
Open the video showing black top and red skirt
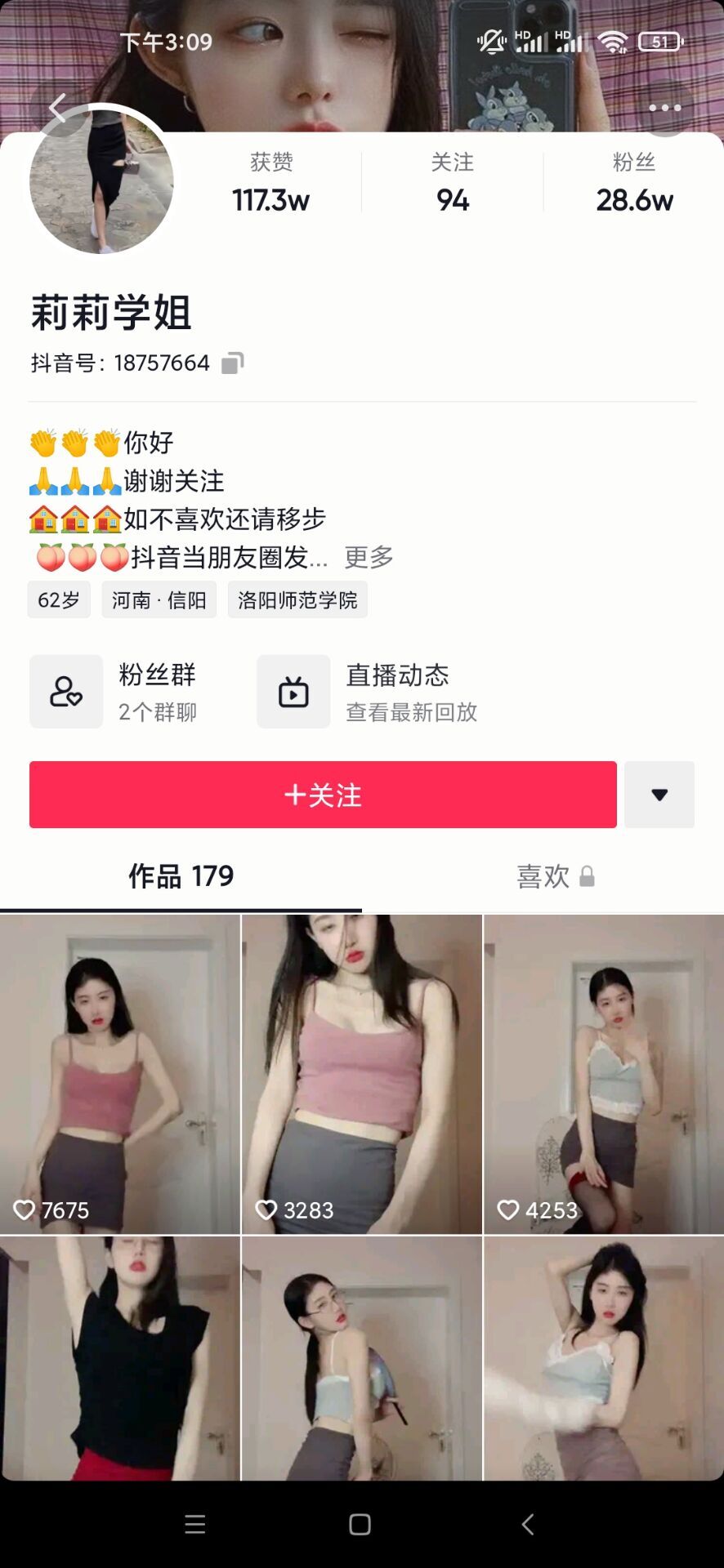120,1357
